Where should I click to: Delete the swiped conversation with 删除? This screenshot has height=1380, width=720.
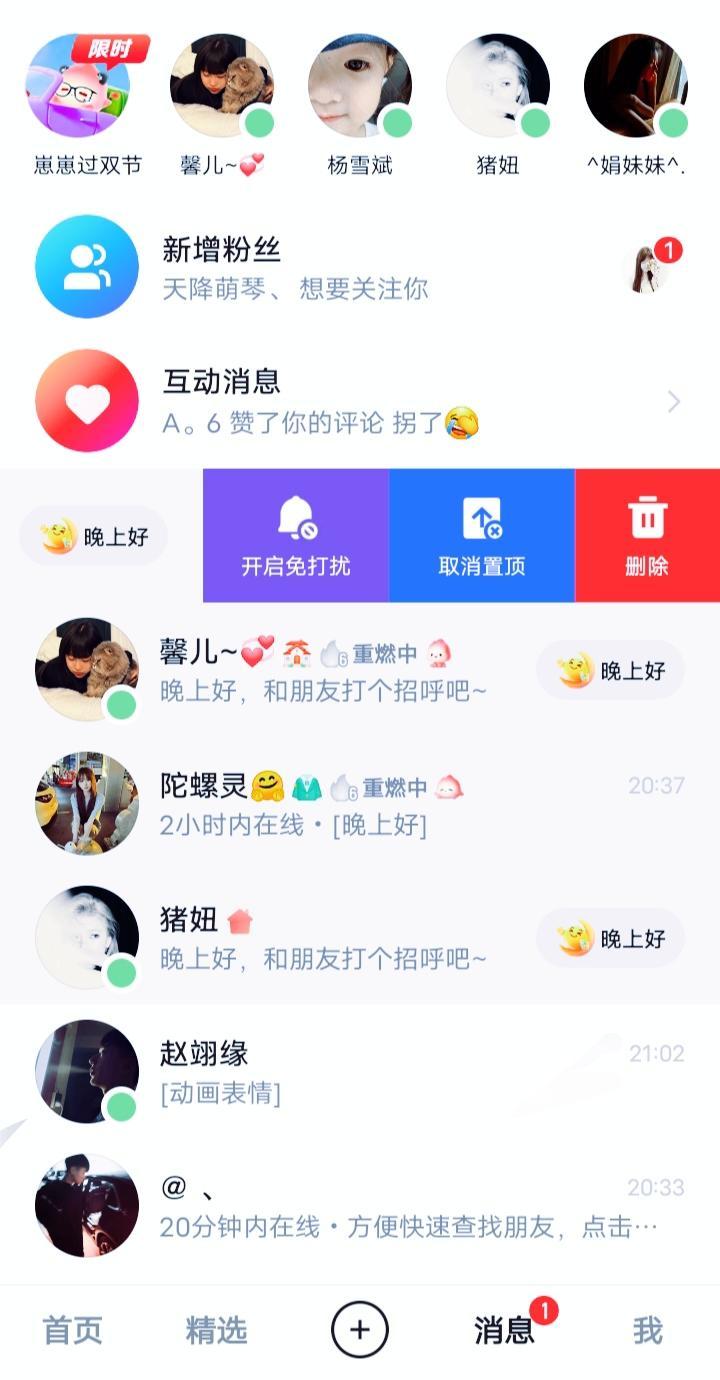pos(647,535)
